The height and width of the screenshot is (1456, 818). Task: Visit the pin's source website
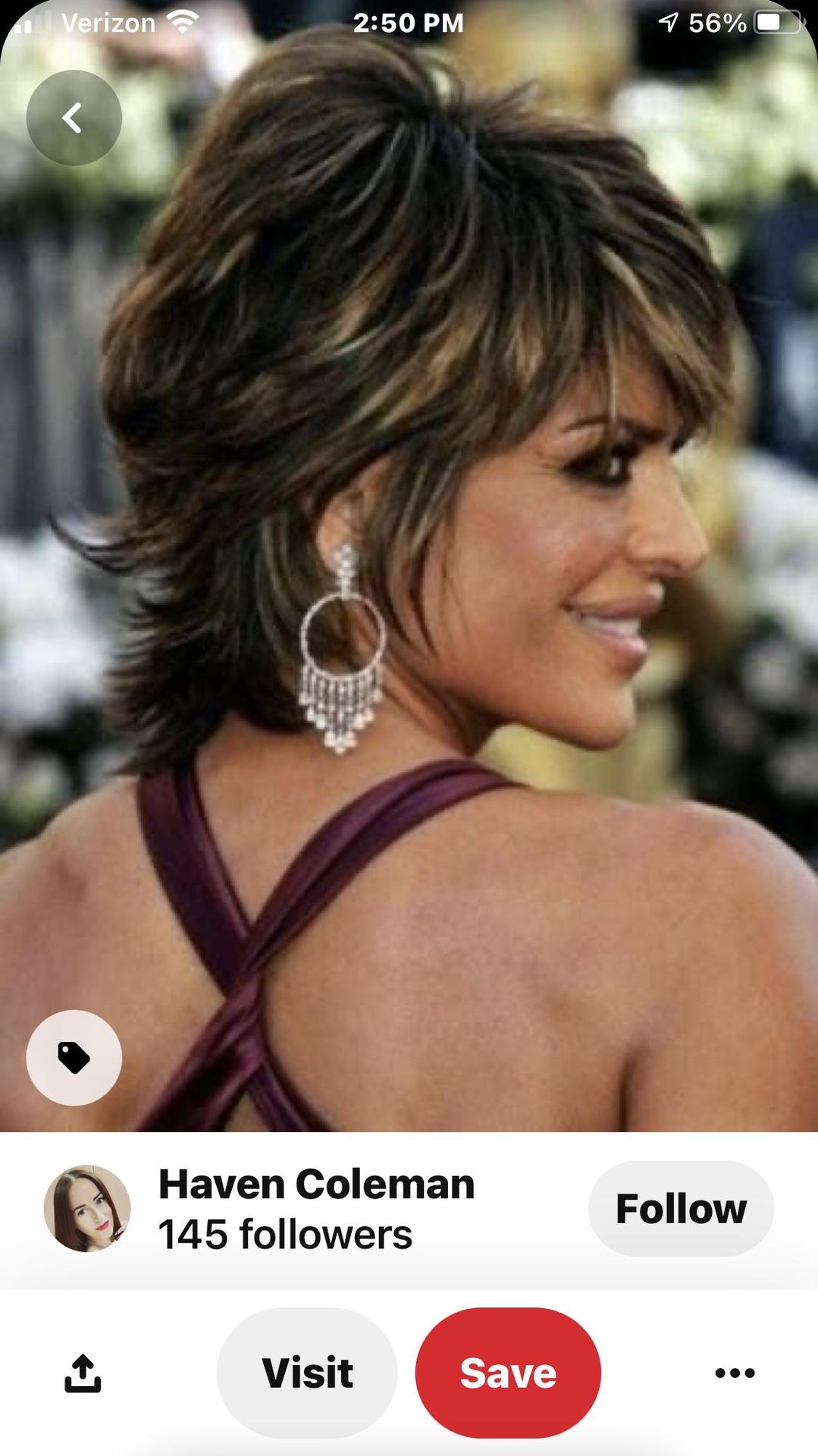pyautogui.click(x=307, y=1373)
